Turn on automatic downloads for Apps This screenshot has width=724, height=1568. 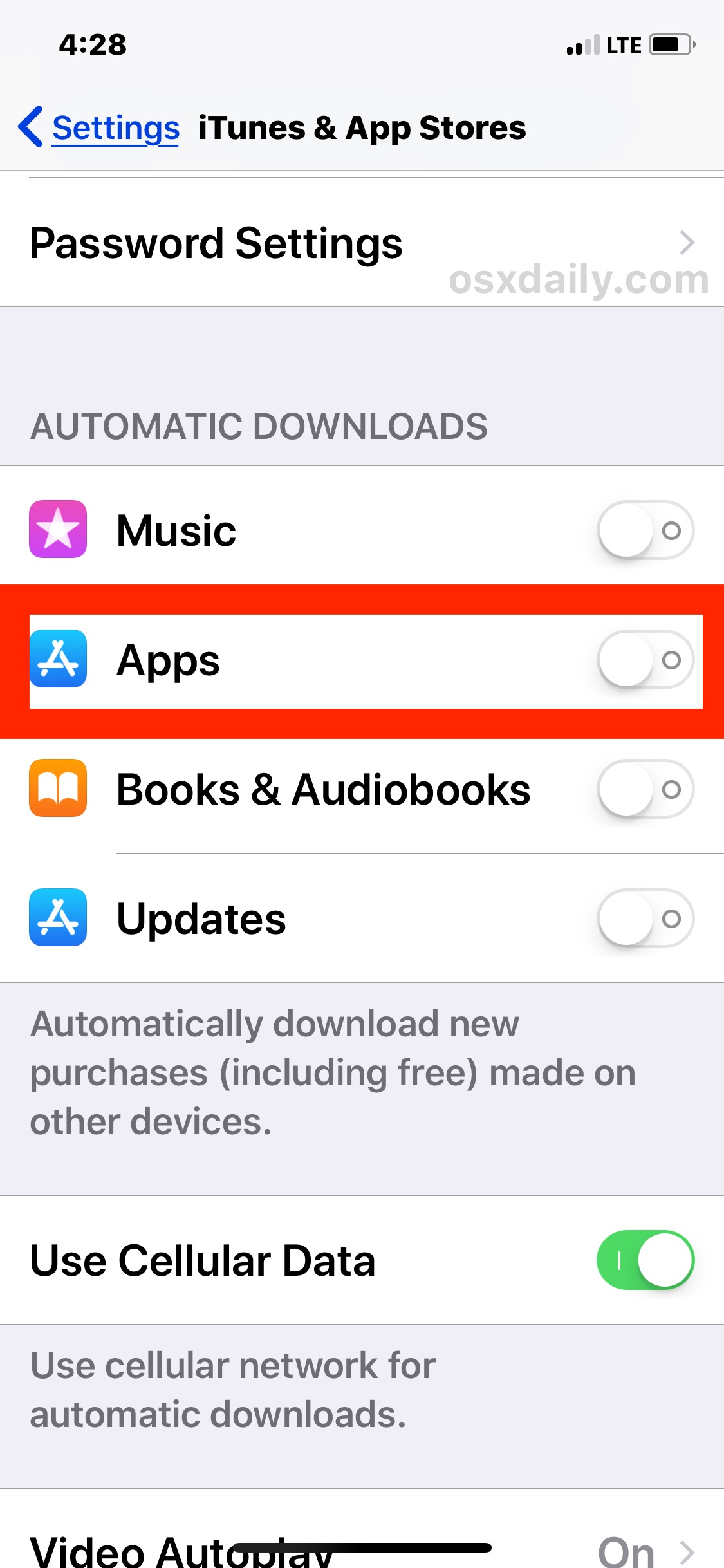[x=645, y=660]
